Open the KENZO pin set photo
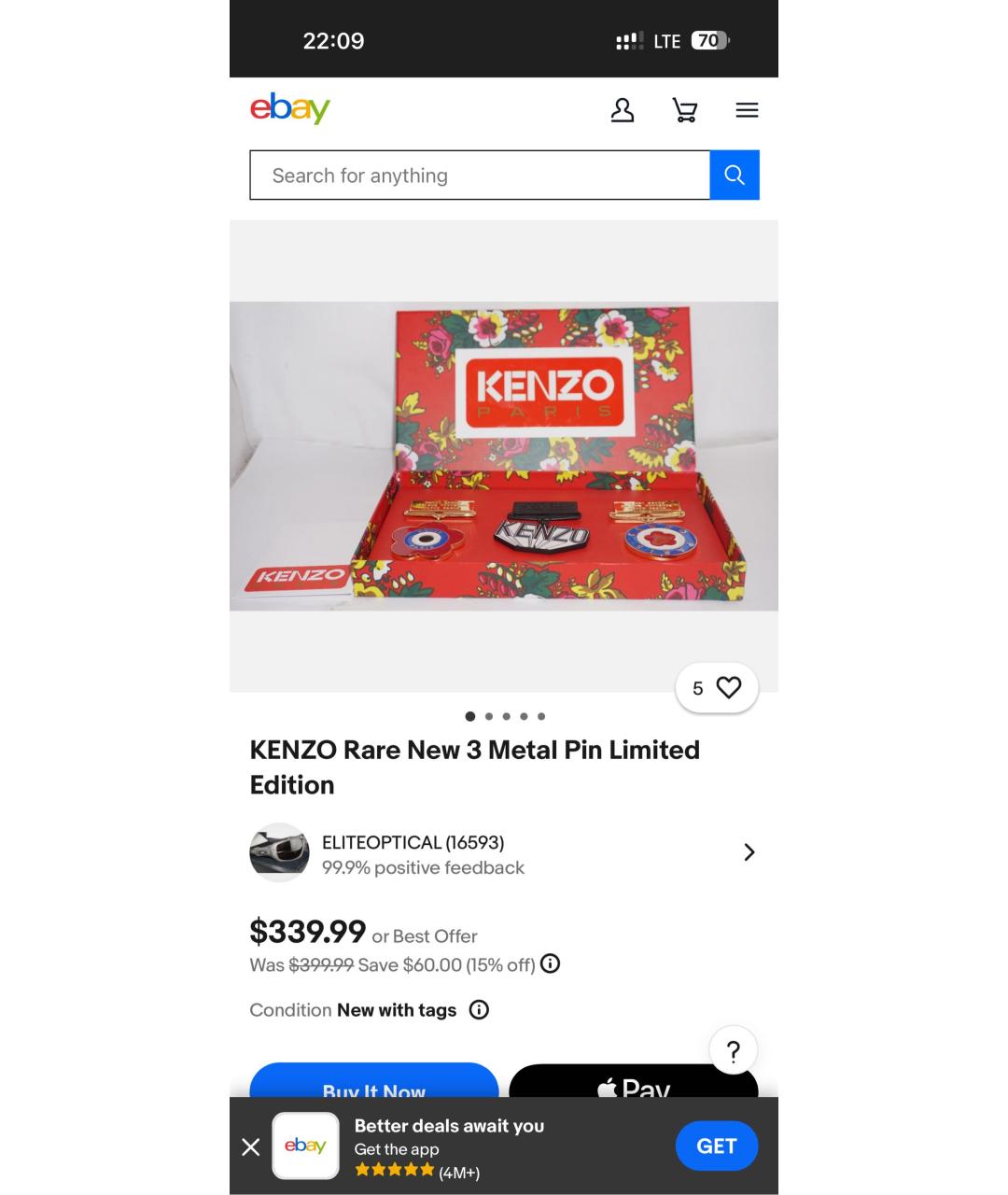This screenshot has height=1195, width=1008. click(x=504, y=456)
